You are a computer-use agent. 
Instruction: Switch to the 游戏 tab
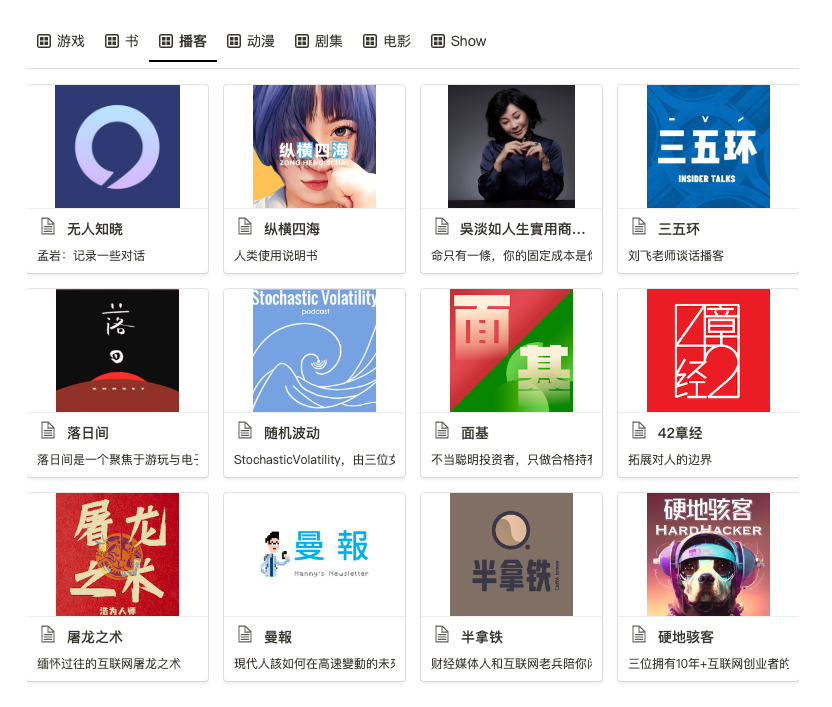61,41
